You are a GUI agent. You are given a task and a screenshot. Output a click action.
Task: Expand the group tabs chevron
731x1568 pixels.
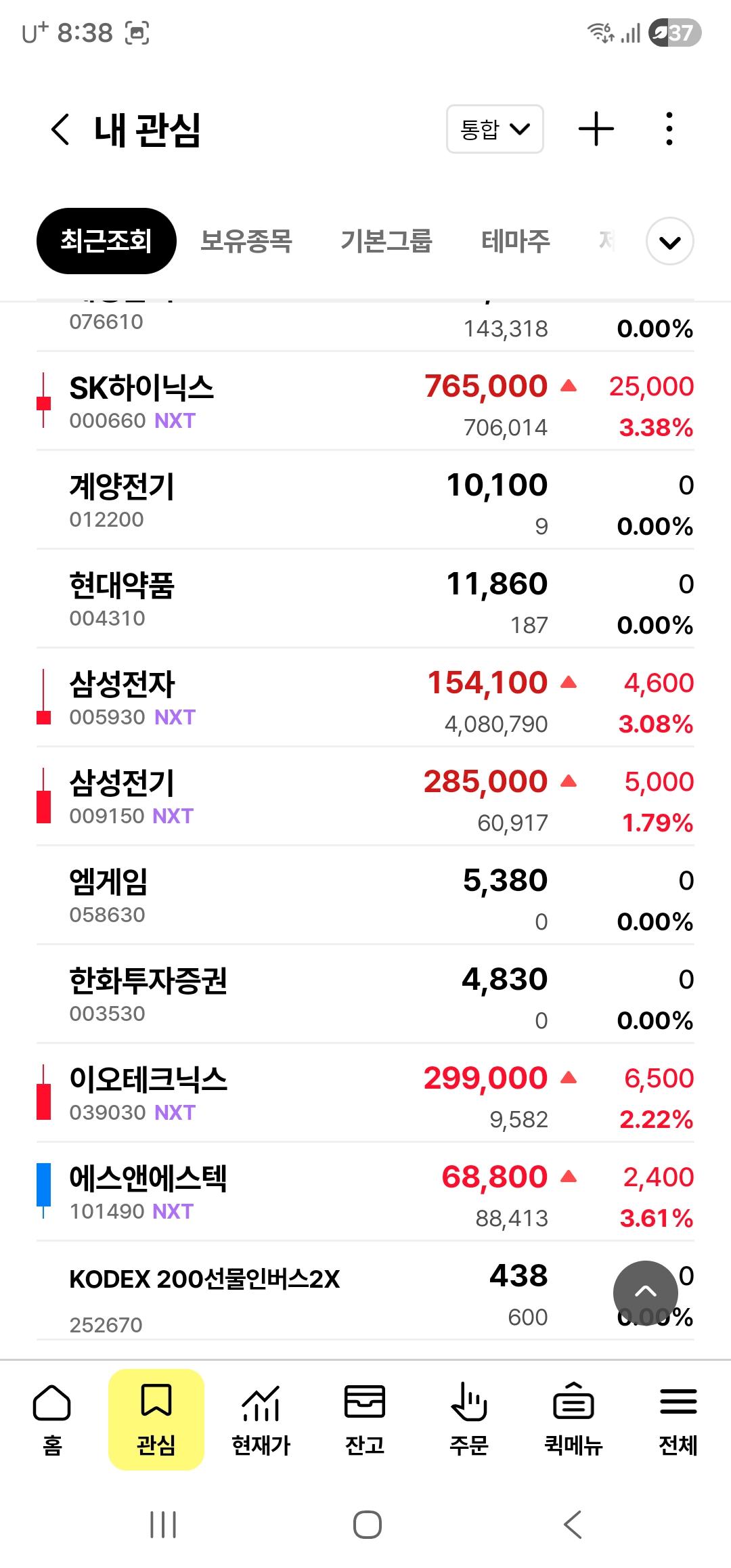669,242
